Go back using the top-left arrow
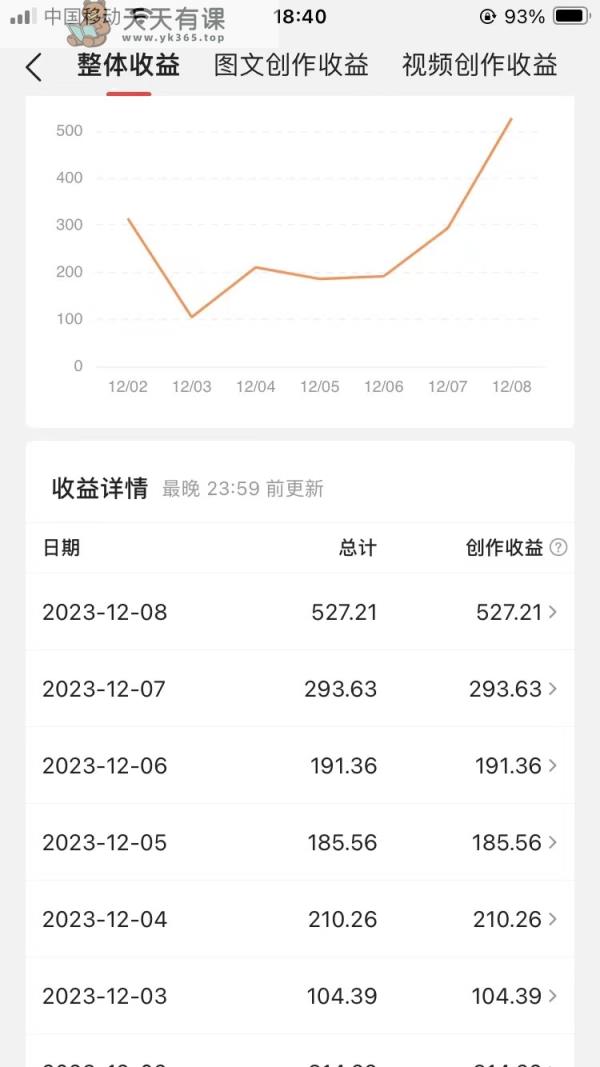The width and height of the screenshot is (600, 1067). (33, 67)
